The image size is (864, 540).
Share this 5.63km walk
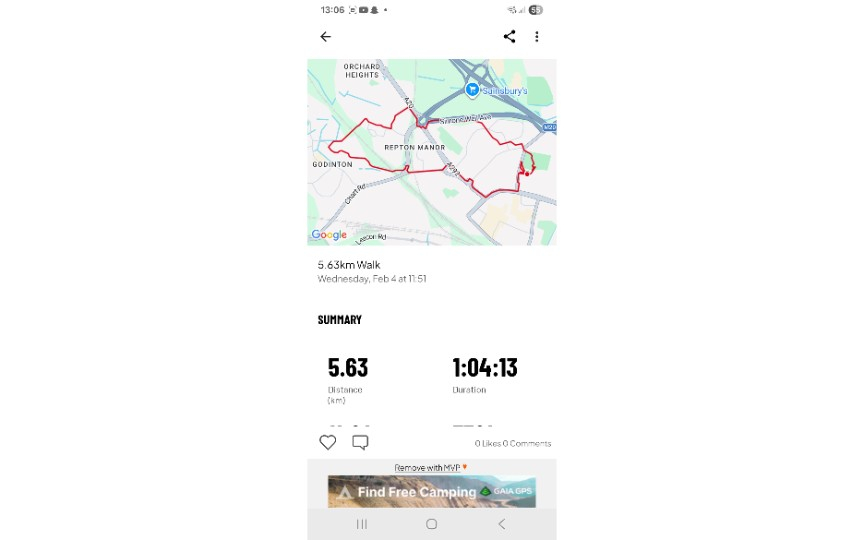click(x=509, y=37)
